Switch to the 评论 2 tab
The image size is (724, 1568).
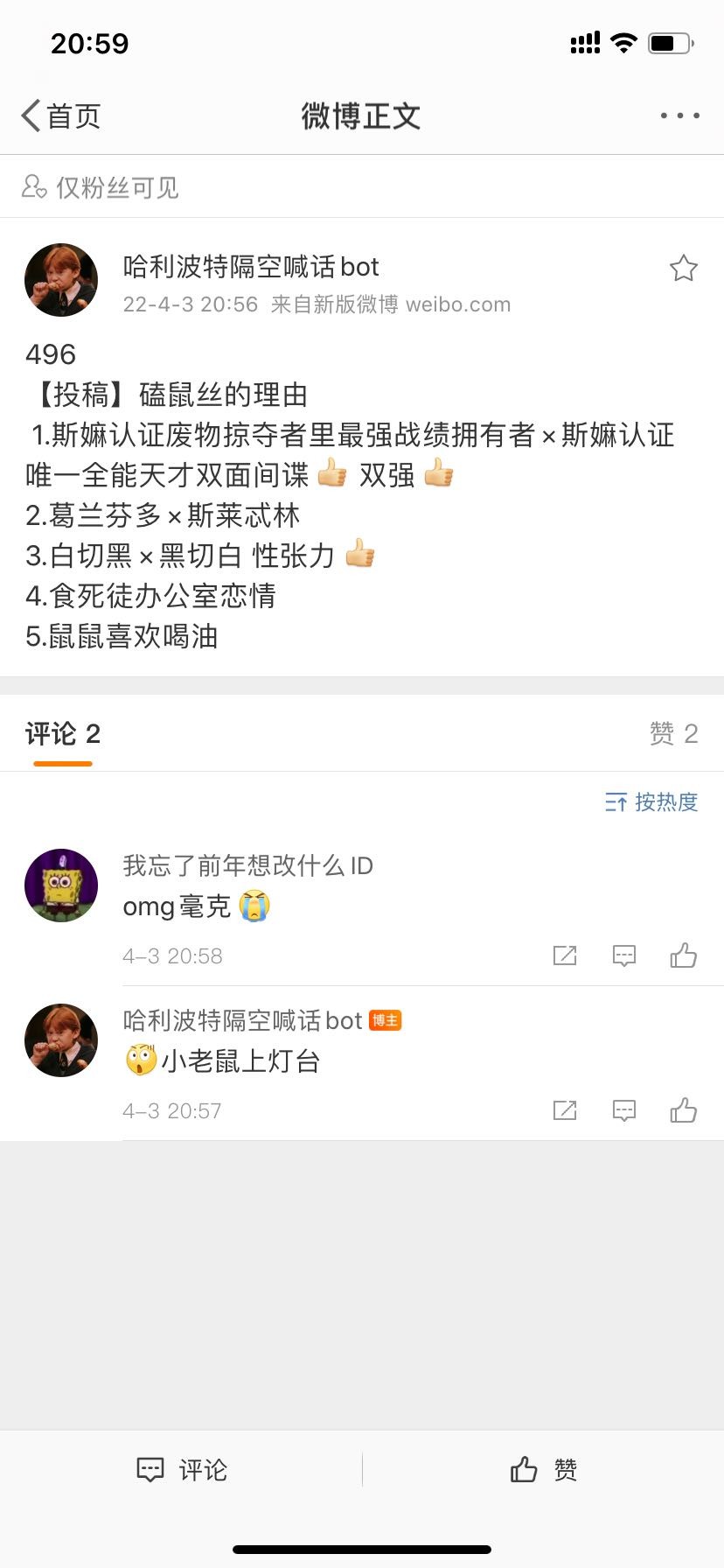tap(63, 733)
